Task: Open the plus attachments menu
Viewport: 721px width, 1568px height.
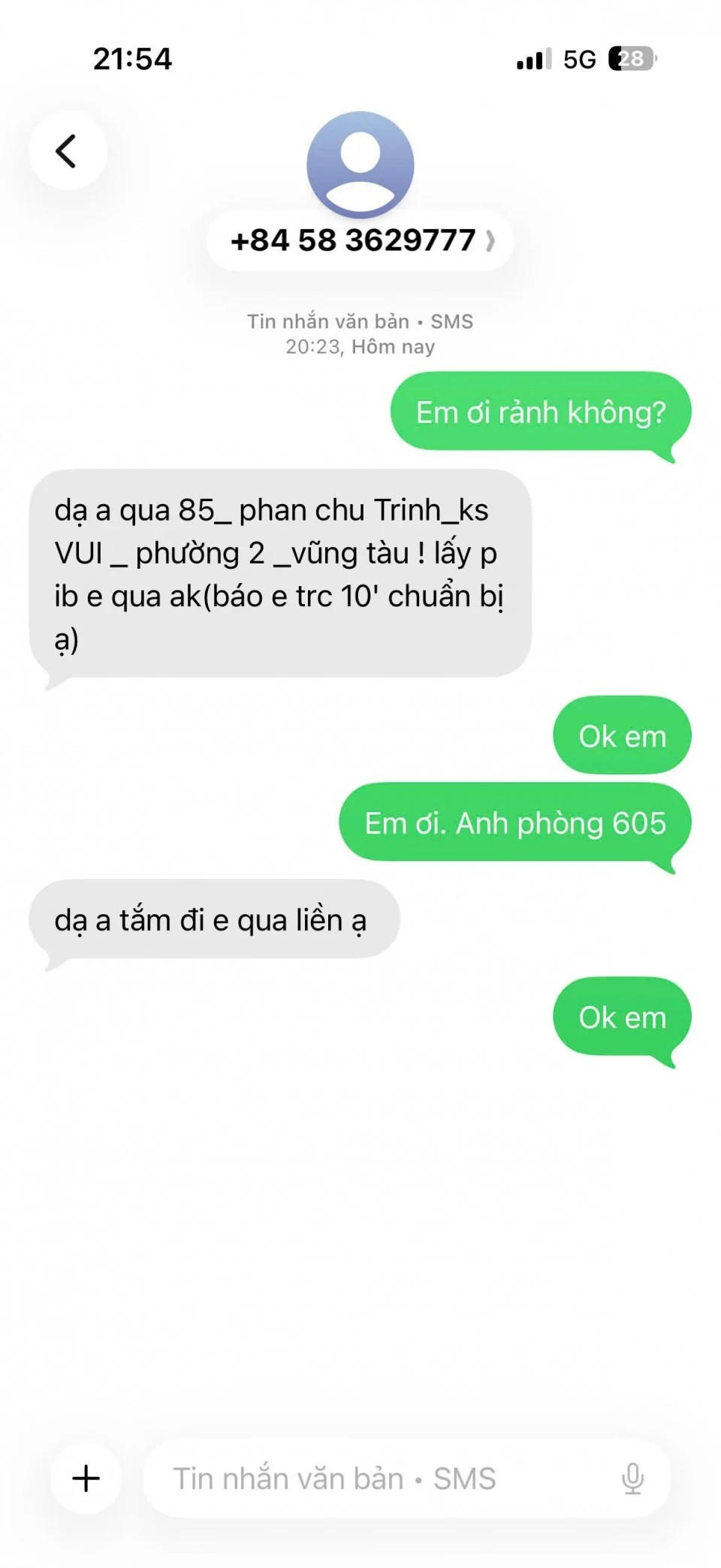Action: click(86, 1478)
